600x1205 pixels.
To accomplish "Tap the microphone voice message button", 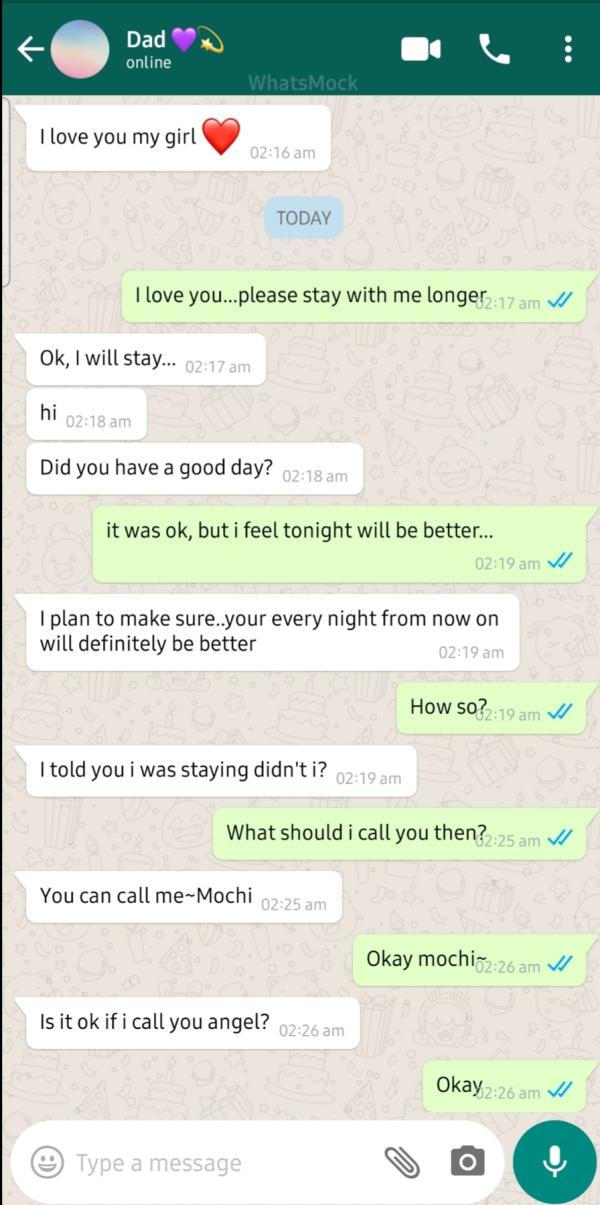I will pyautogui.click(x=554, y=1161).
